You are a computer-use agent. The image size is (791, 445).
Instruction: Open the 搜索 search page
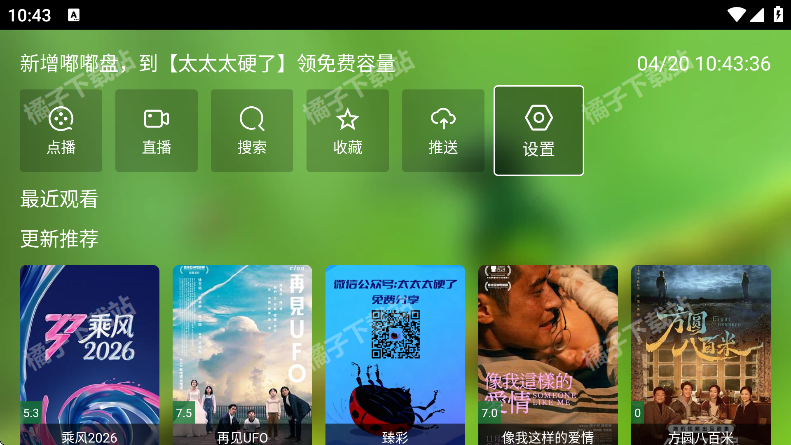(252, 131)
